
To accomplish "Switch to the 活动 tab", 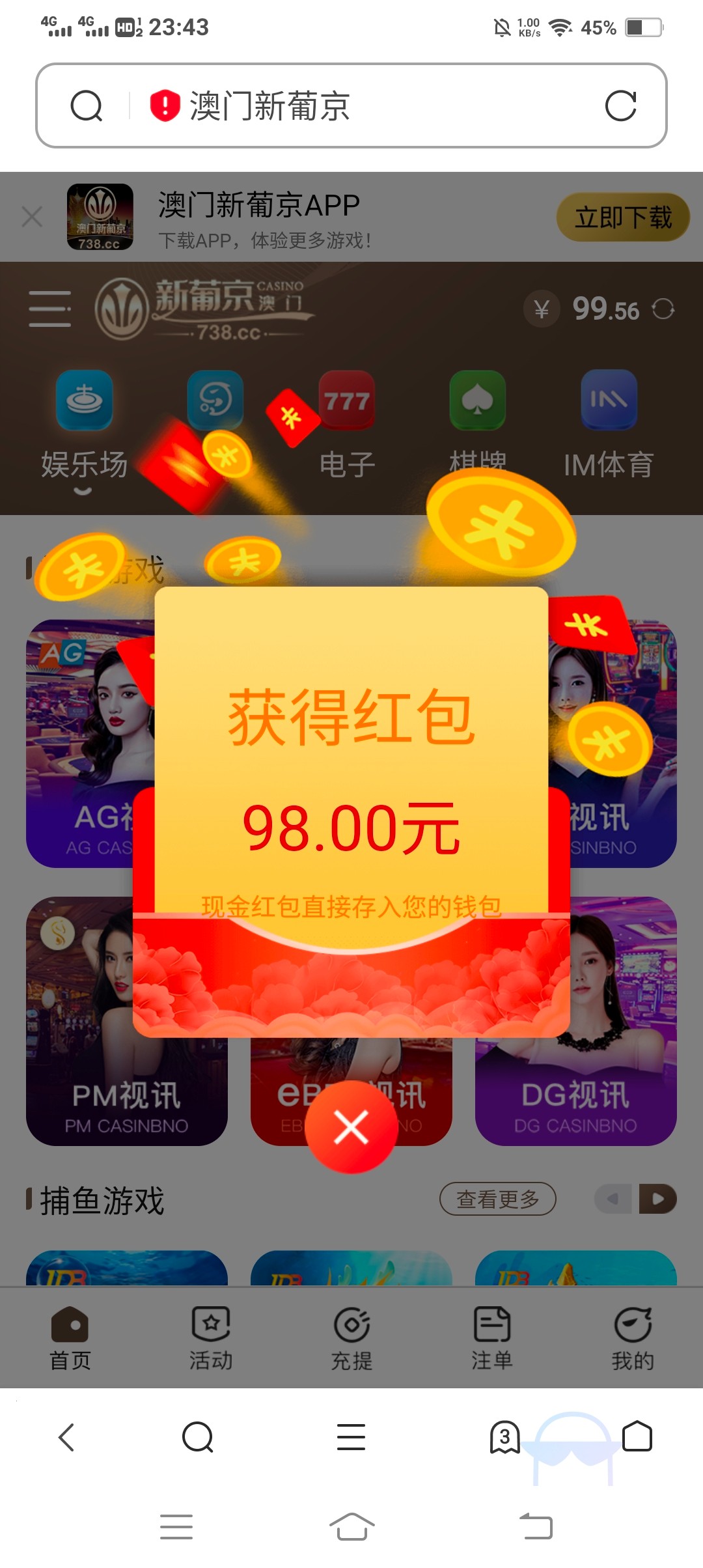I will [x=211, y=1337].
